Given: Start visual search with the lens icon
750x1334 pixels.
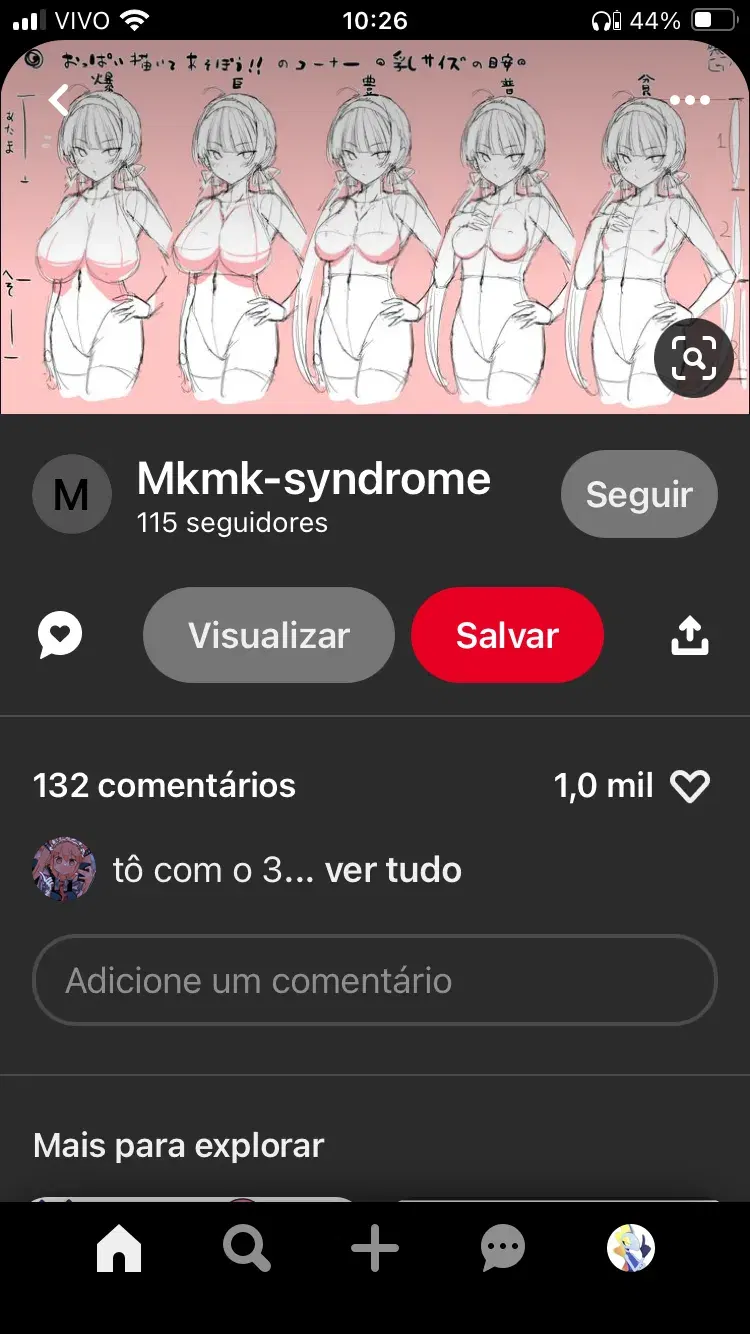Looking at the screenshot, I should [x=694, y=357].
